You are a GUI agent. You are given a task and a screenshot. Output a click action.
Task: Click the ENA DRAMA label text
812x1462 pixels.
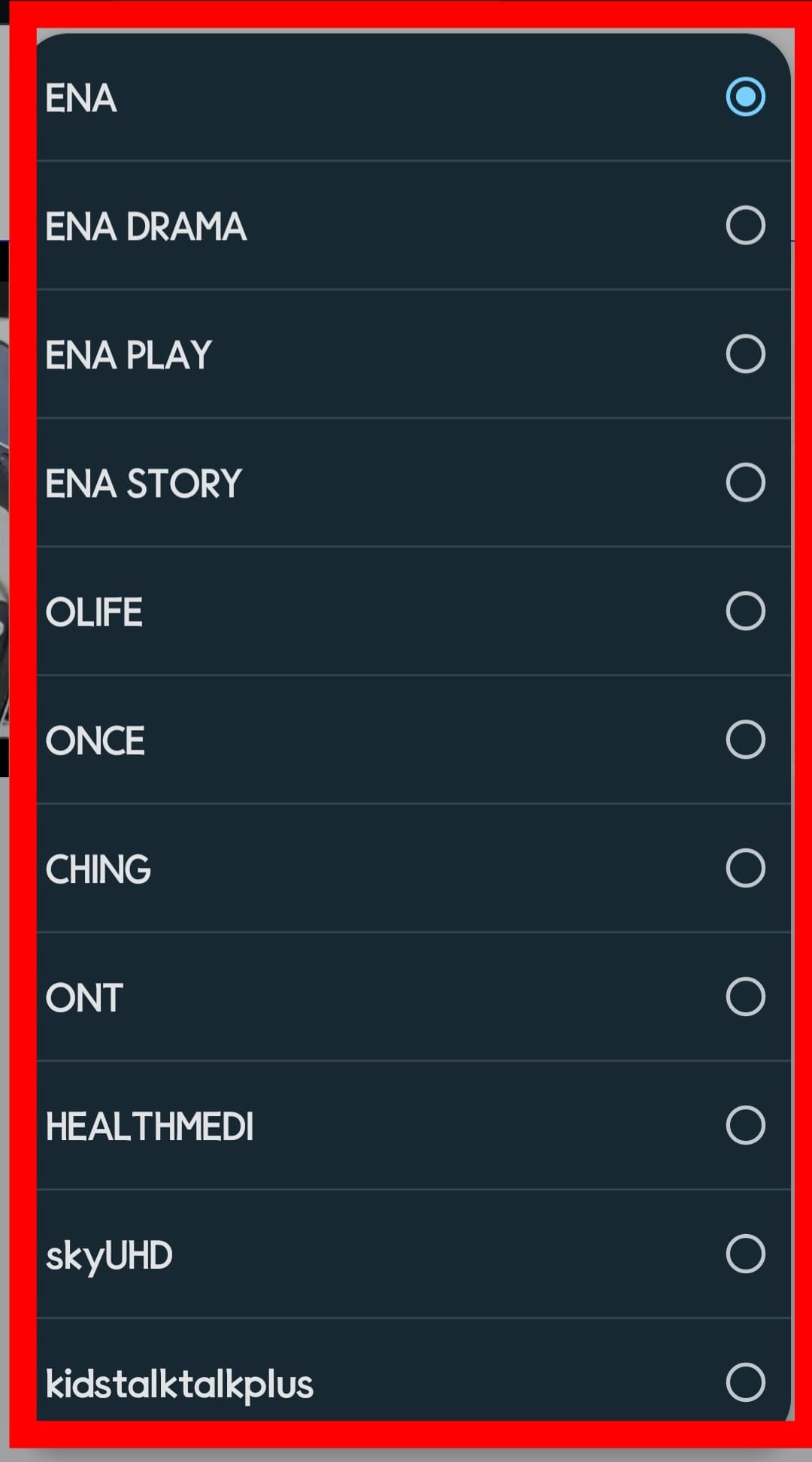(147, 226)
